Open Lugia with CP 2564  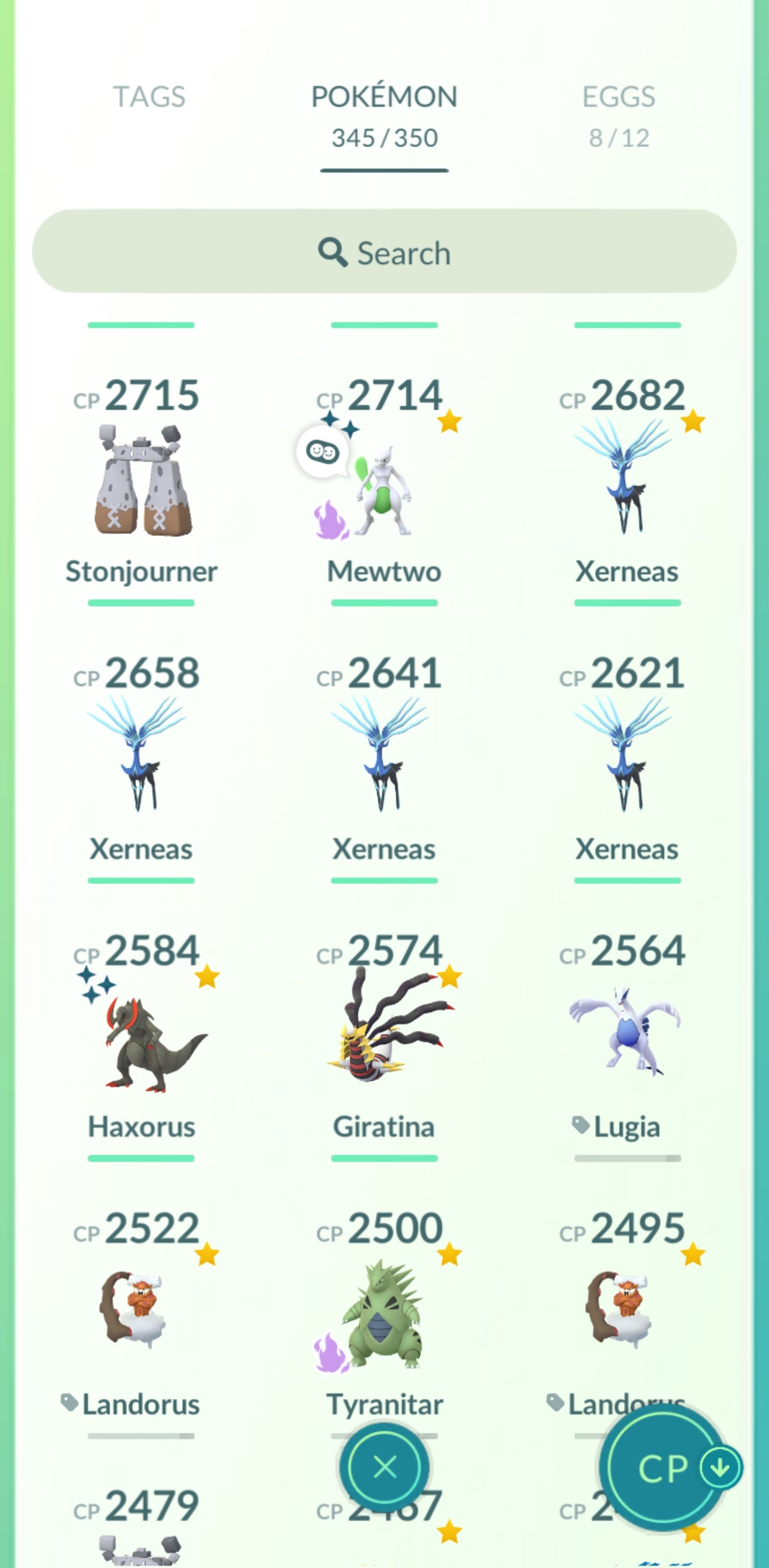626,1035
